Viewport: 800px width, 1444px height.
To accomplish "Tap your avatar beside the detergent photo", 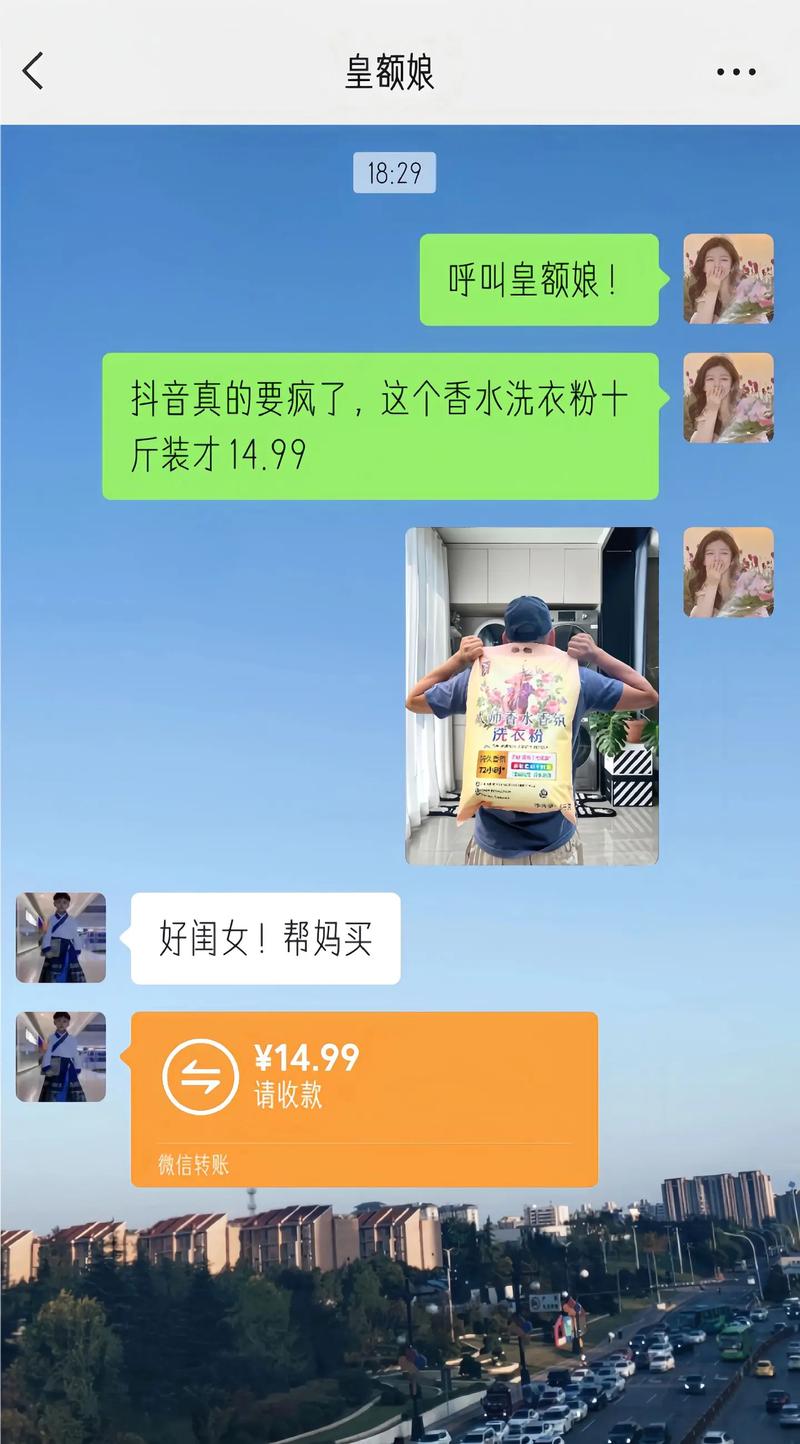I will (729, 574).
